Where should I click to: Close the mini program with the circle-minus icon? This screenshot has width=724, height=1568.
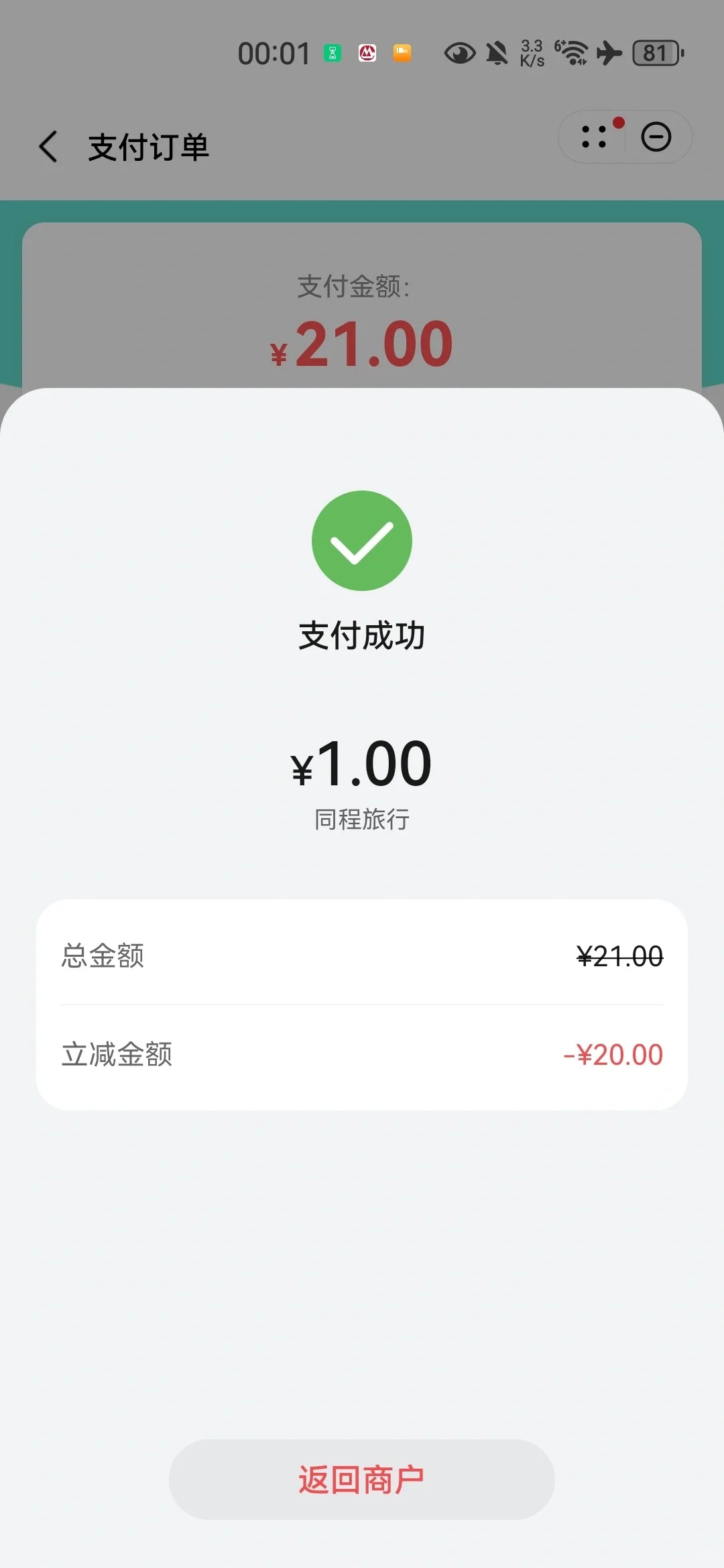point(656,137)
